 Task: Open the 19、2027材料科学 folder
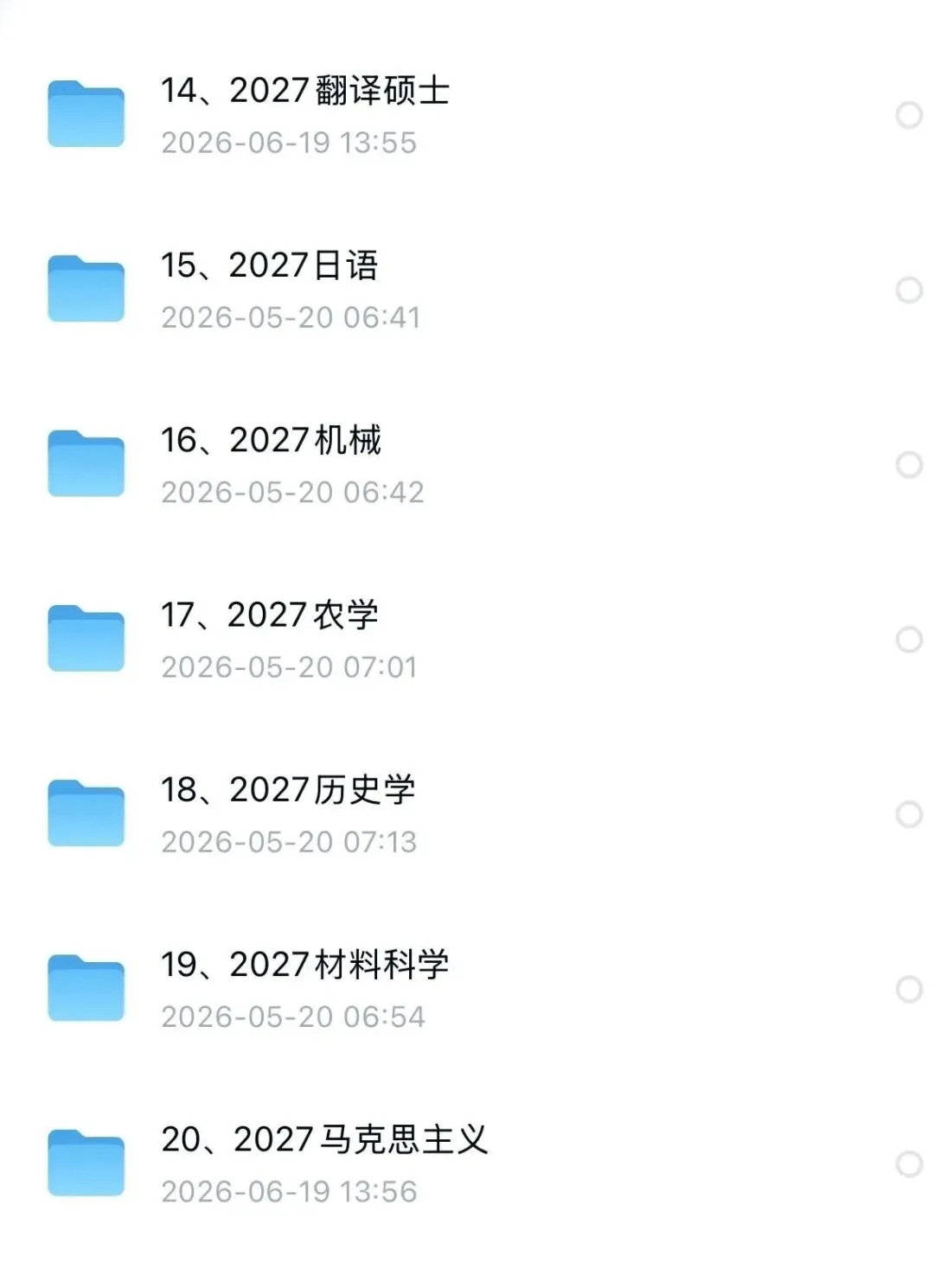click(x=467, y=989)
